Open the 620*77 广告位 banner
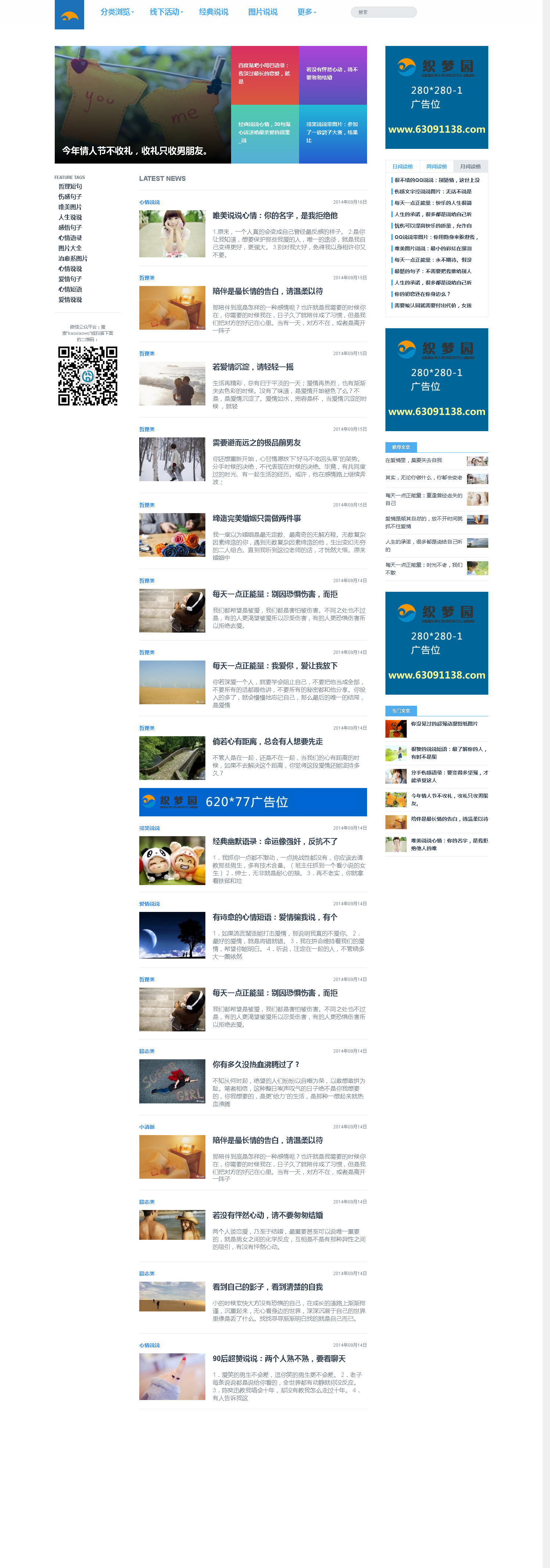 coord(252,802)
